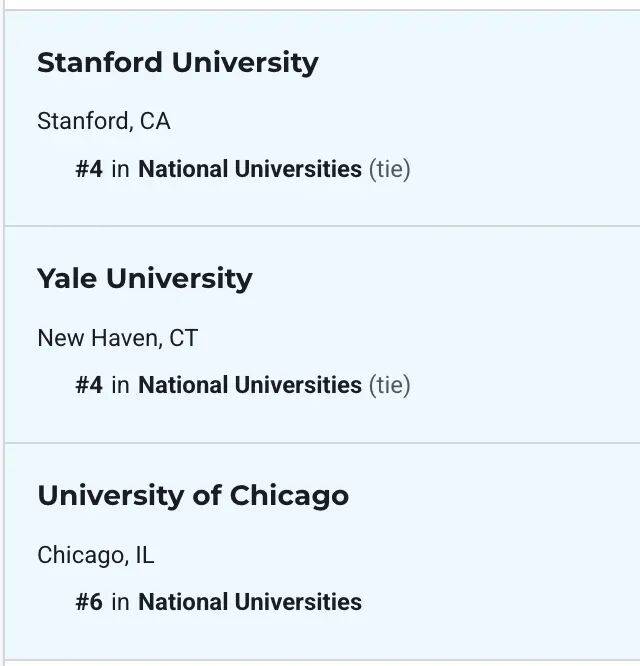
Task: View the Yale University card
Action: [x=145, y=279]
